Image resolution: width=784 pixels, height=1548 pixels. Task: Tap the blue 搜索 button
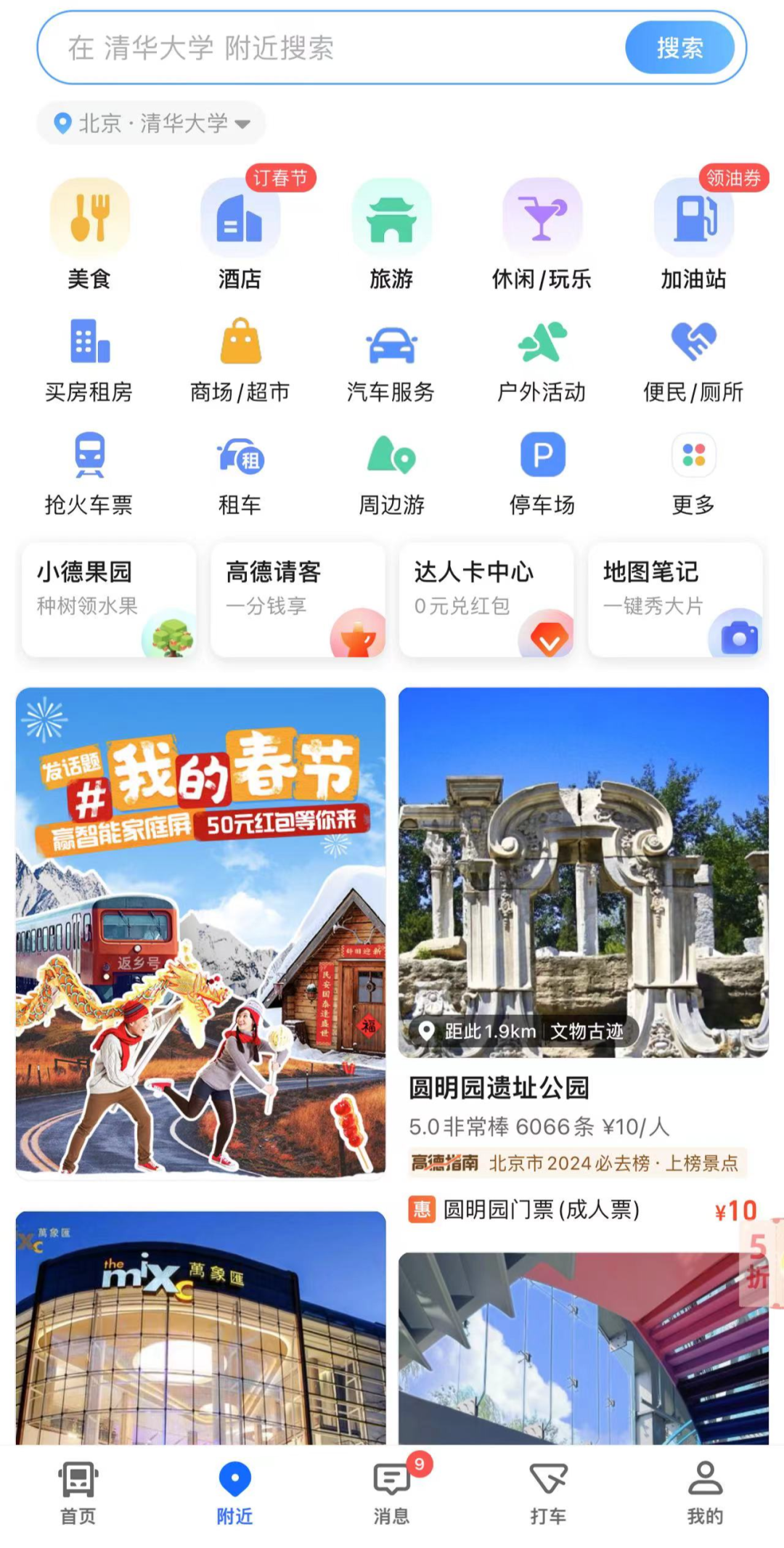coord(679,48)
